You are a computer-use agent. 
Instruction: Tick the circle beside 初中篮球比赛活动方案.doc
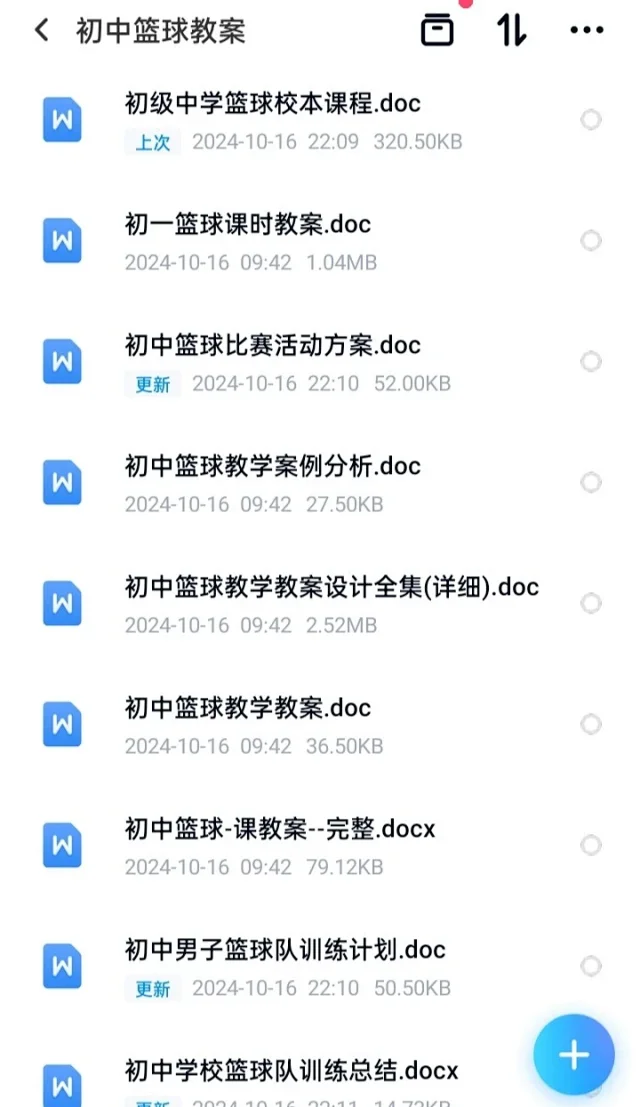(591, 362)
